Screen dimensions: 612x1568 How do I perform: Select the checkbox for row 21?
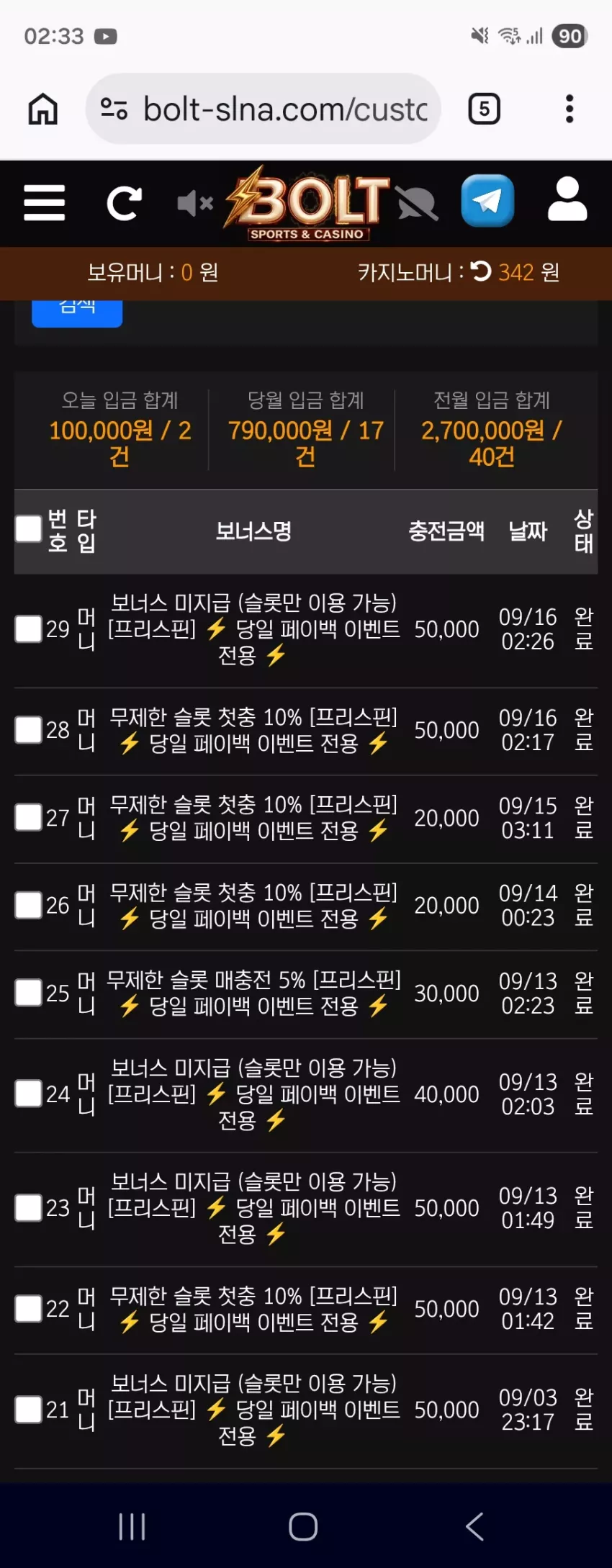(x=29, y=1409)
